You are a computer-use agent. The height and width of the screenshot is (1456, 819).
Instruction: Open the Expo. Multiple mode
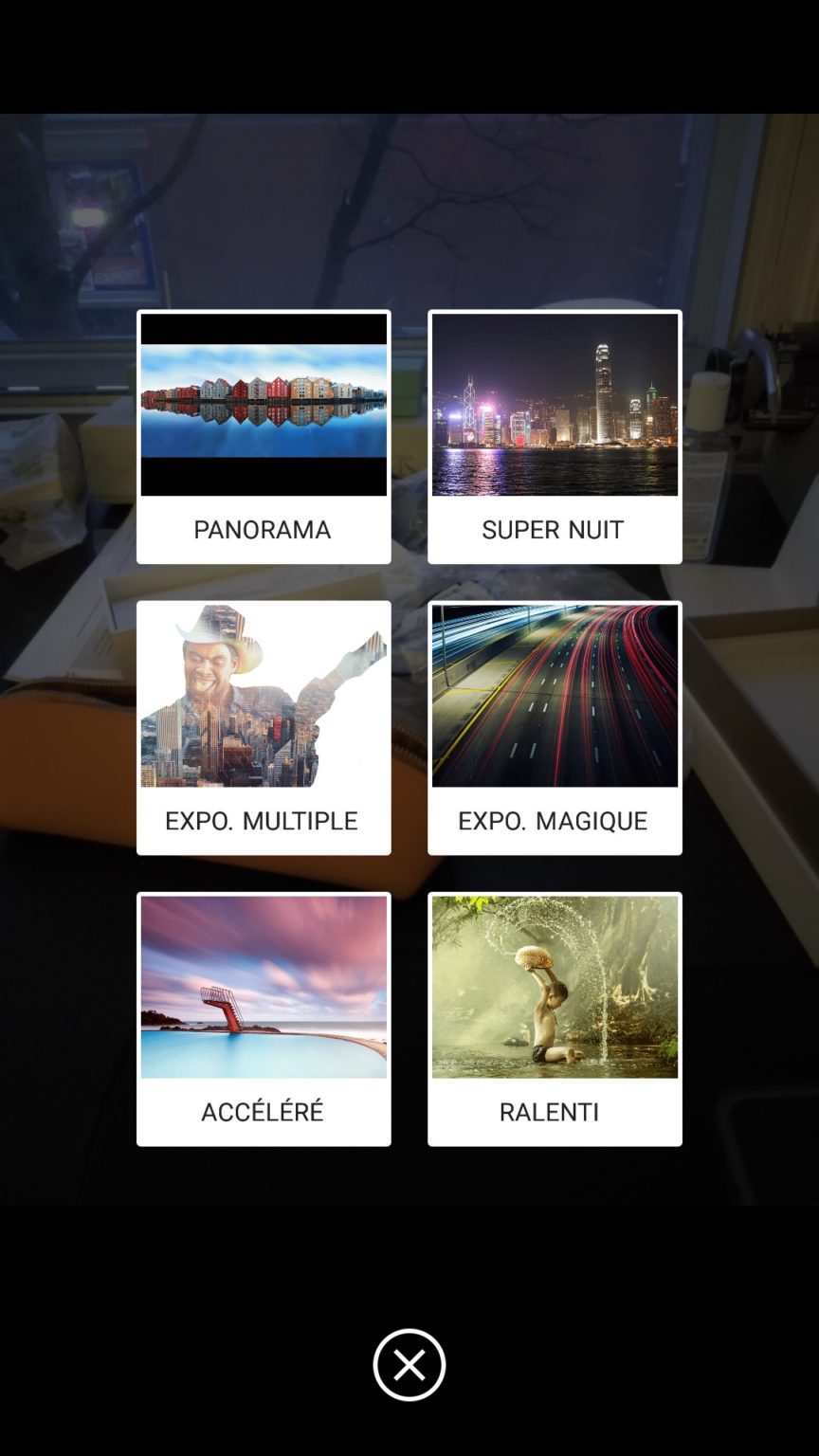click(264, 728)
